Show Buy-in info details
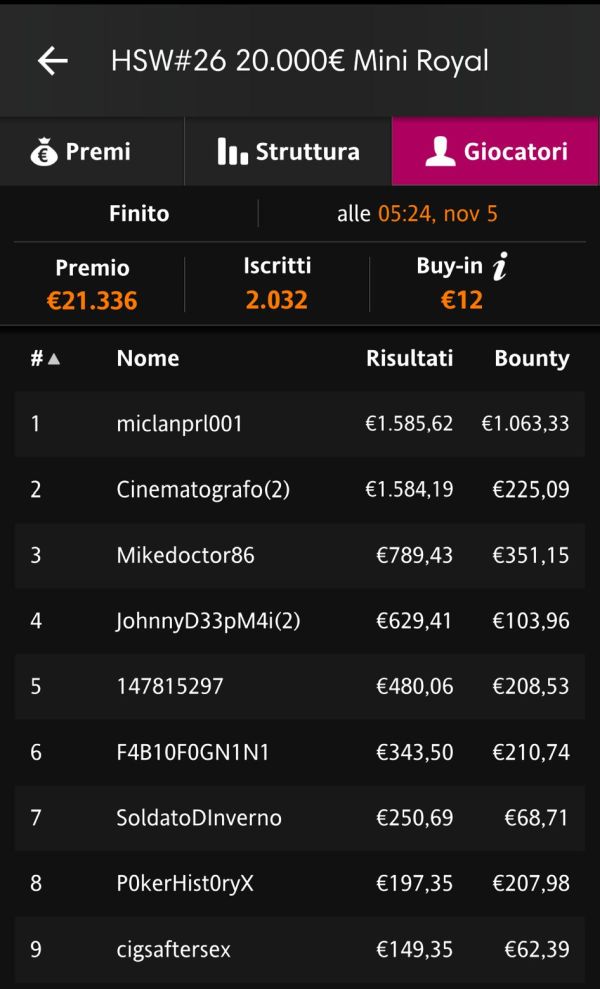 click(x=500, y=267)
